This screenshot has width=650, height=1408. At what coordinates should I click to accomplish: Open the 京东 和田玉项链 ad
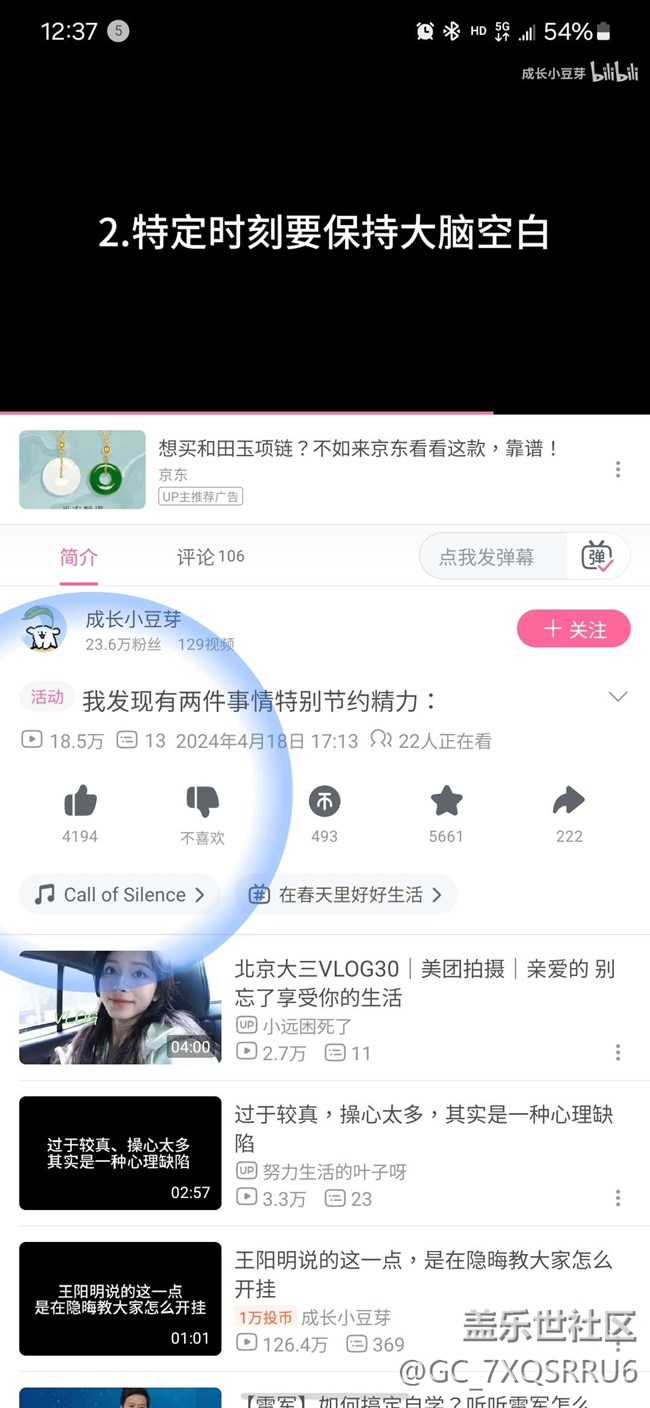click(x=310, y=470)
